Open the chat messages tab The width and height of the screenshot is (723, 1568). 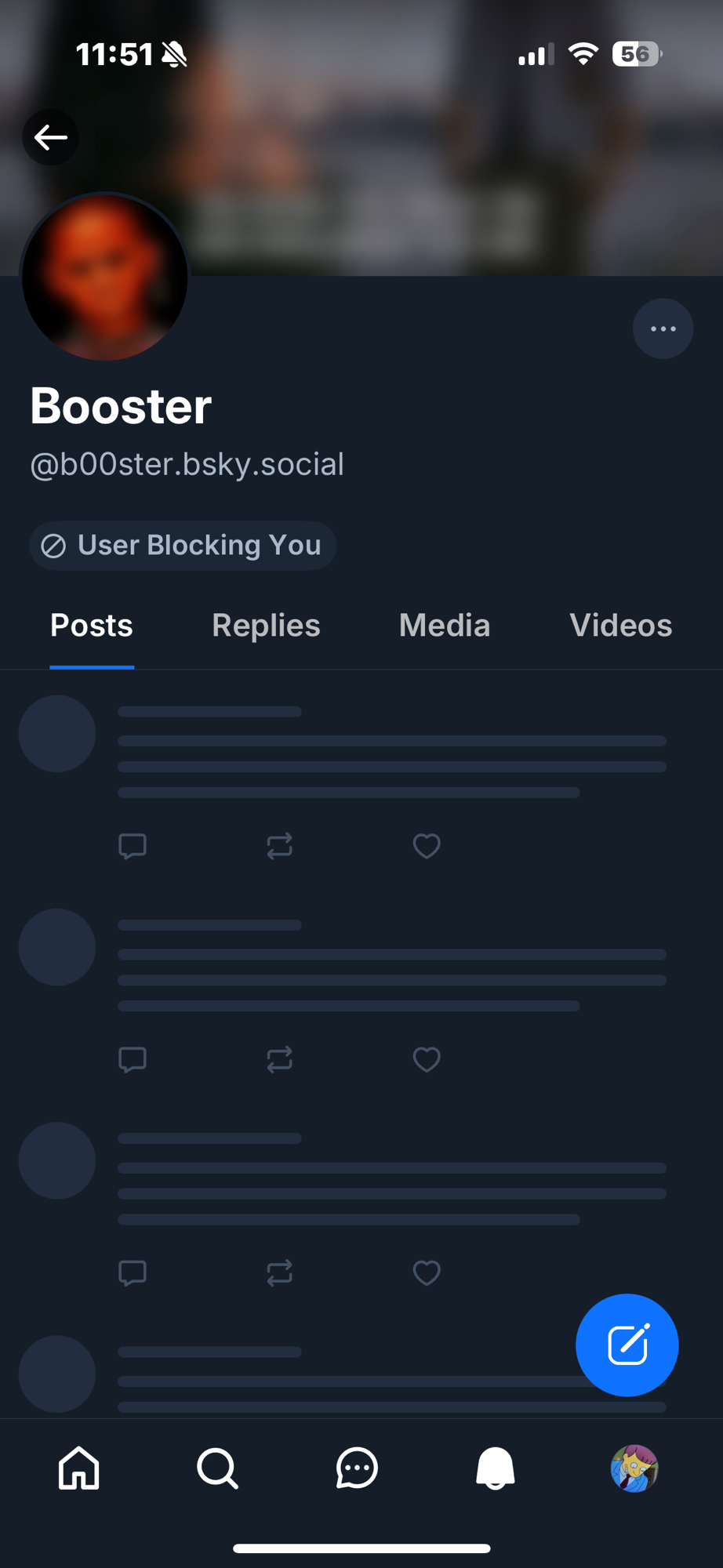357,1468
